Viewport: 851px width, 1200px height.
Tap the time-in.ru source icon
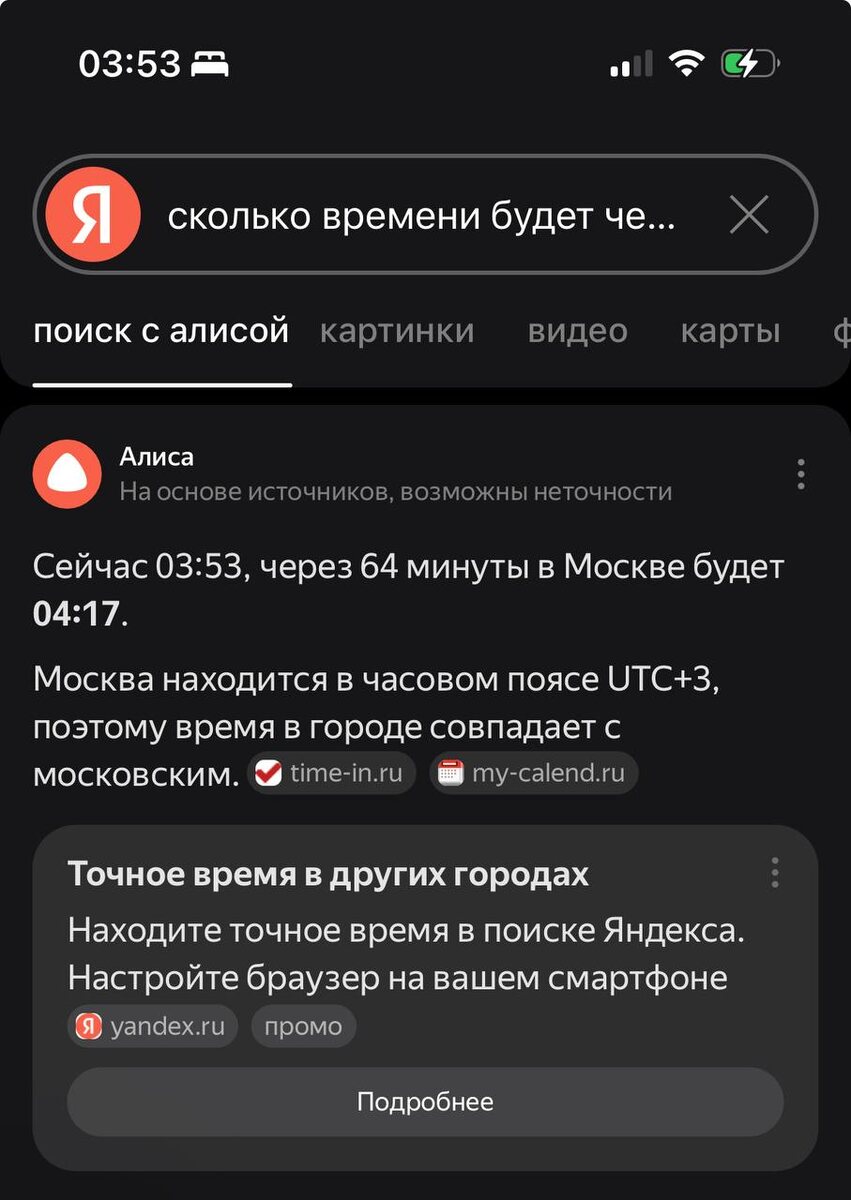click(268, 771)
